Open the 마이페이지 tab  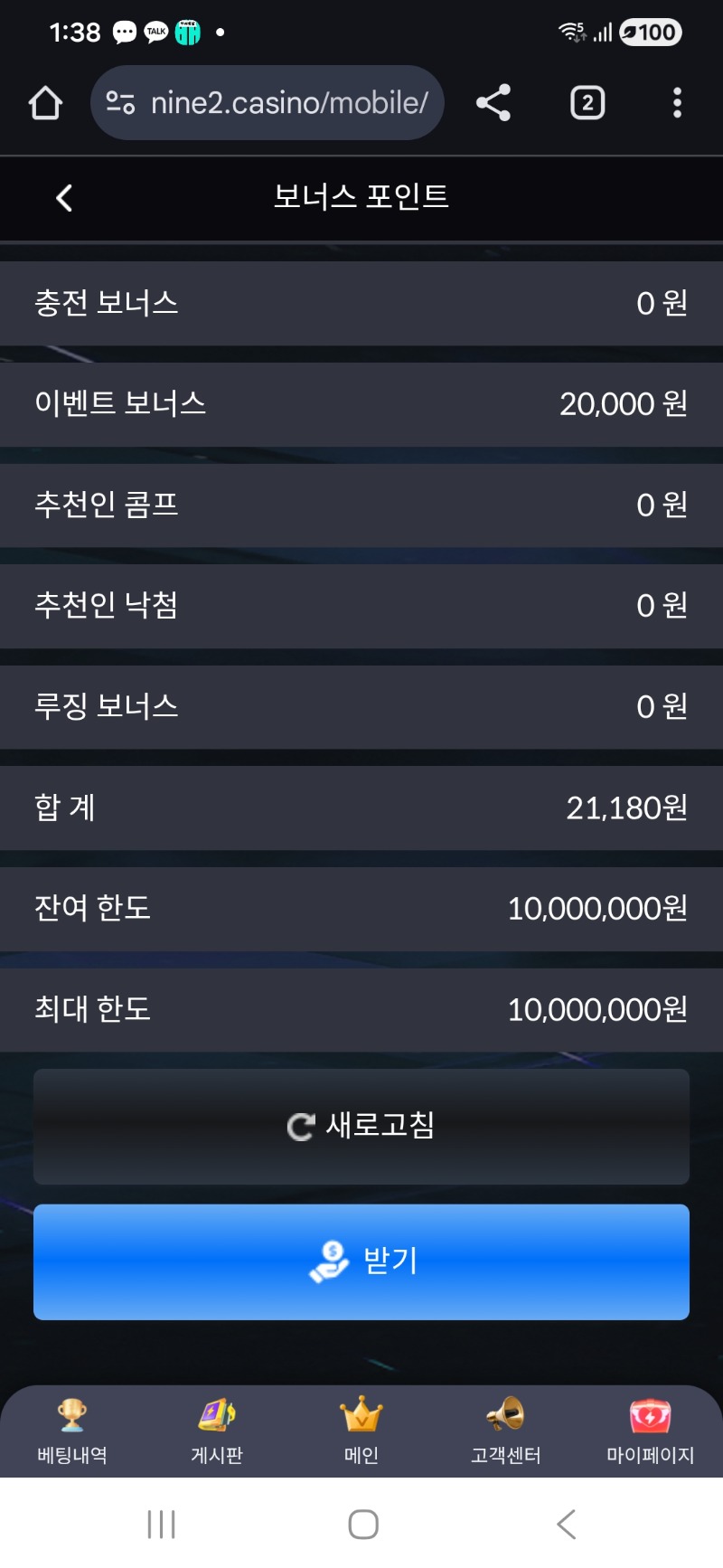click(x=650, y=1431)
